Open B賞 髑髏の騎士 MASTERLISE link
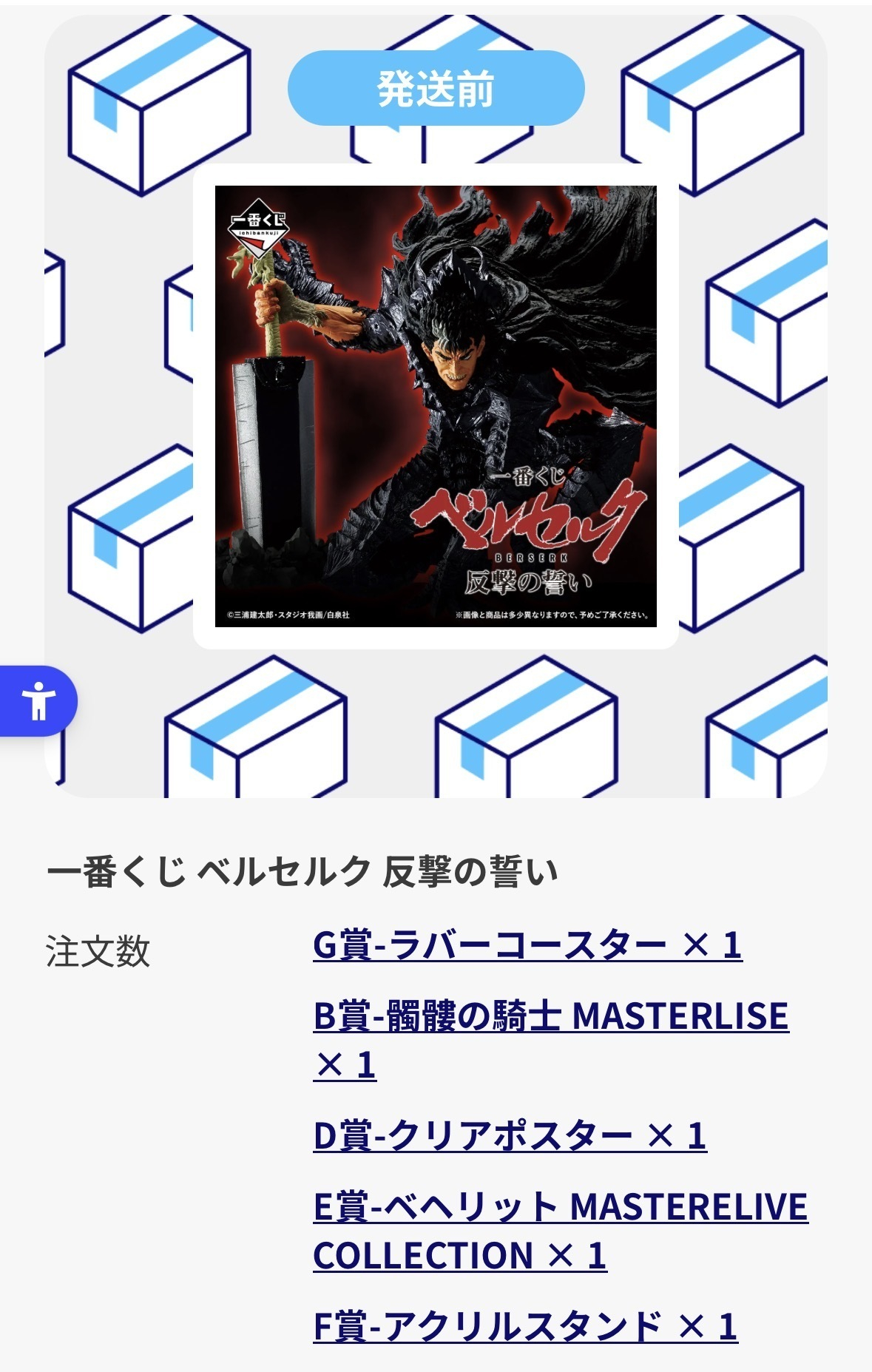Viewport: 872px width, 1372px height. [x=550, y=1016]
